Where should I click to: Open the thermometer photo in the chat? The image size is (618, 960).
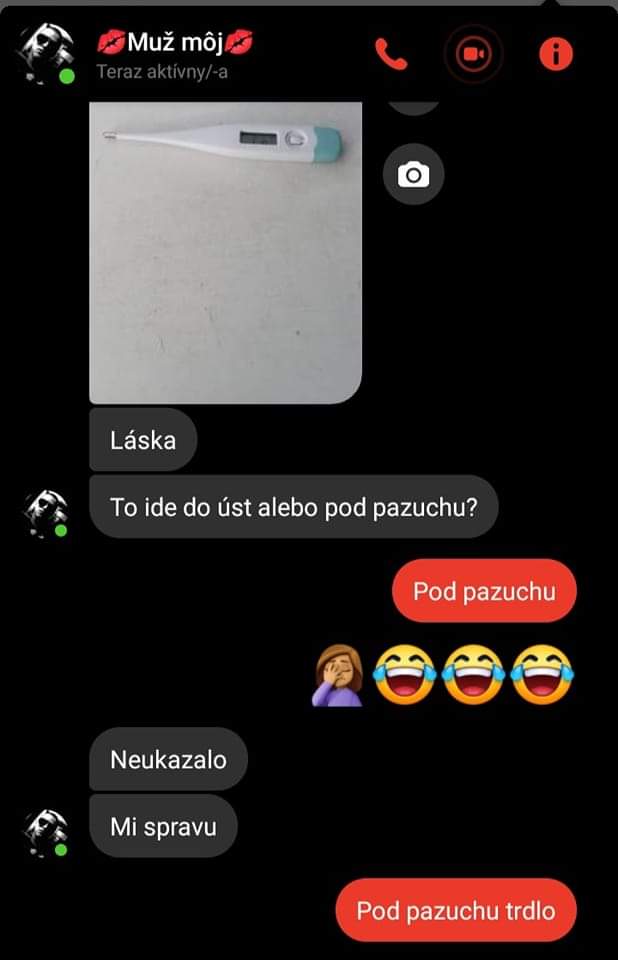pos(226,250)
